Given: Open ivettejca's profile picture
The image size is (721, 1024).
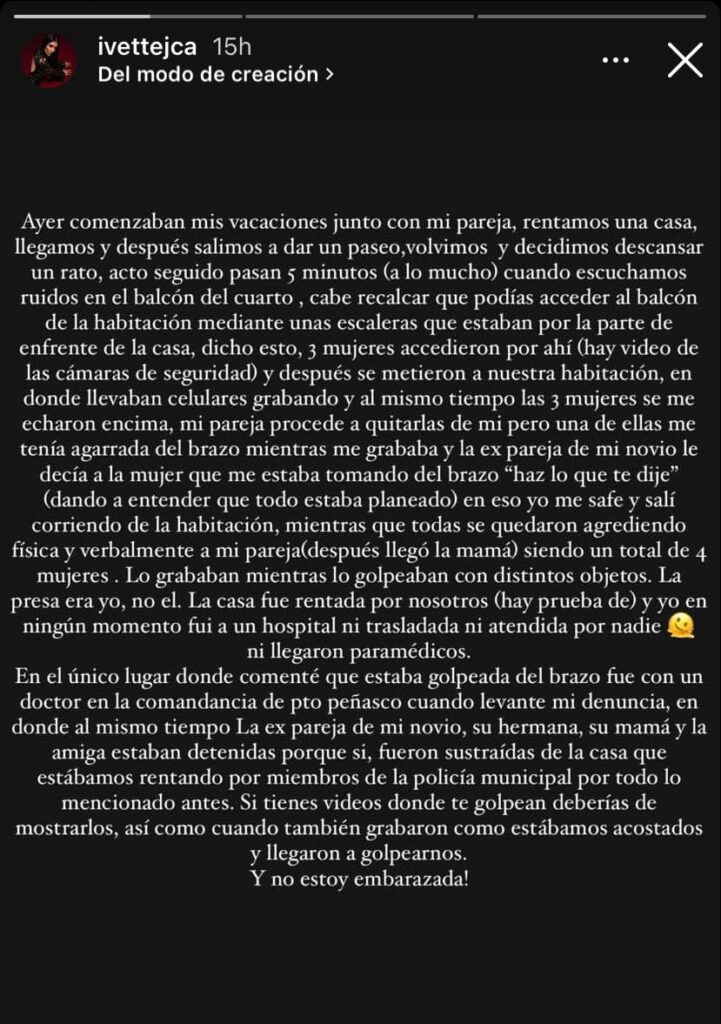Looking at the screenshot, I should tap(49, 60).
